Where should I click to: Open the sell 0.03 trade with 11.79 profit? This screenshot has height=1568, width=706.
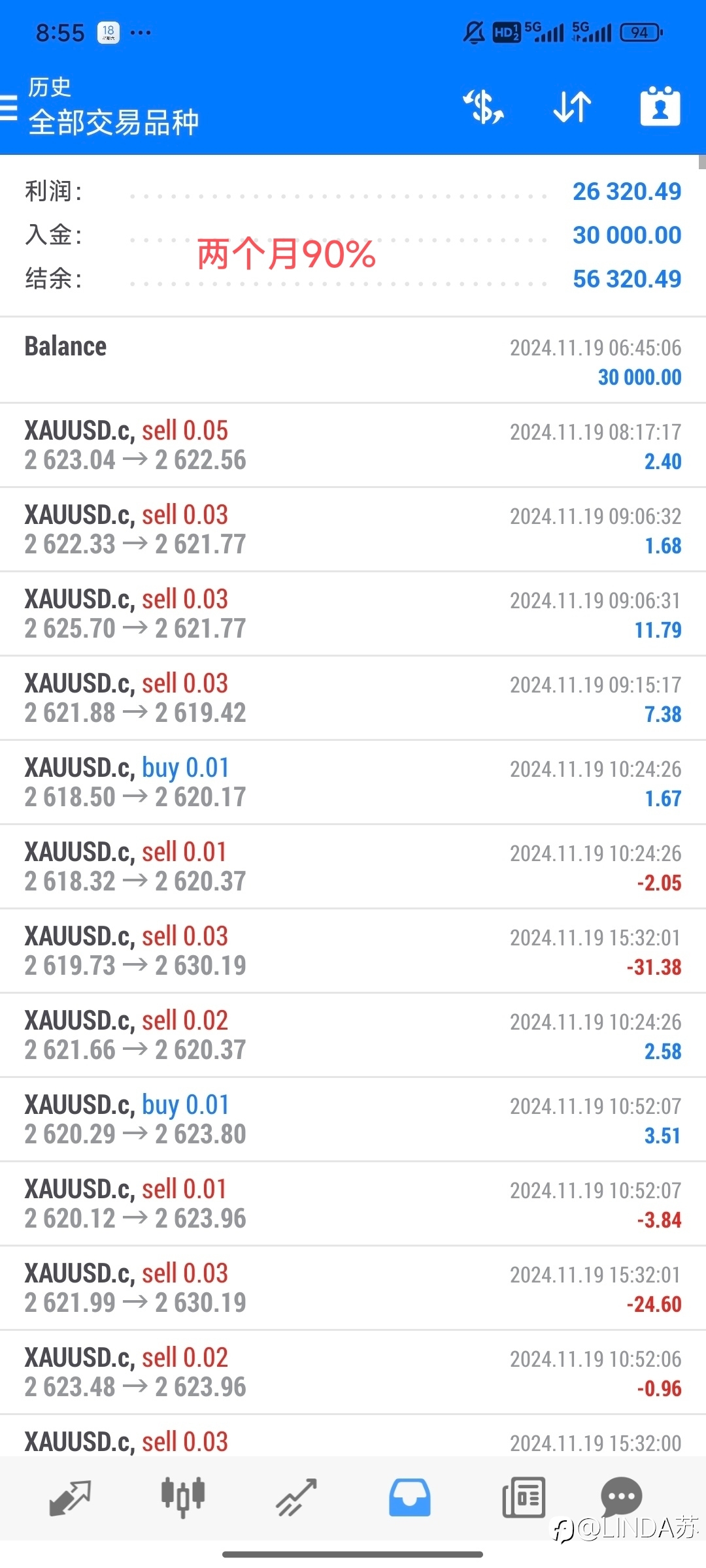click(x=353, y=614)
